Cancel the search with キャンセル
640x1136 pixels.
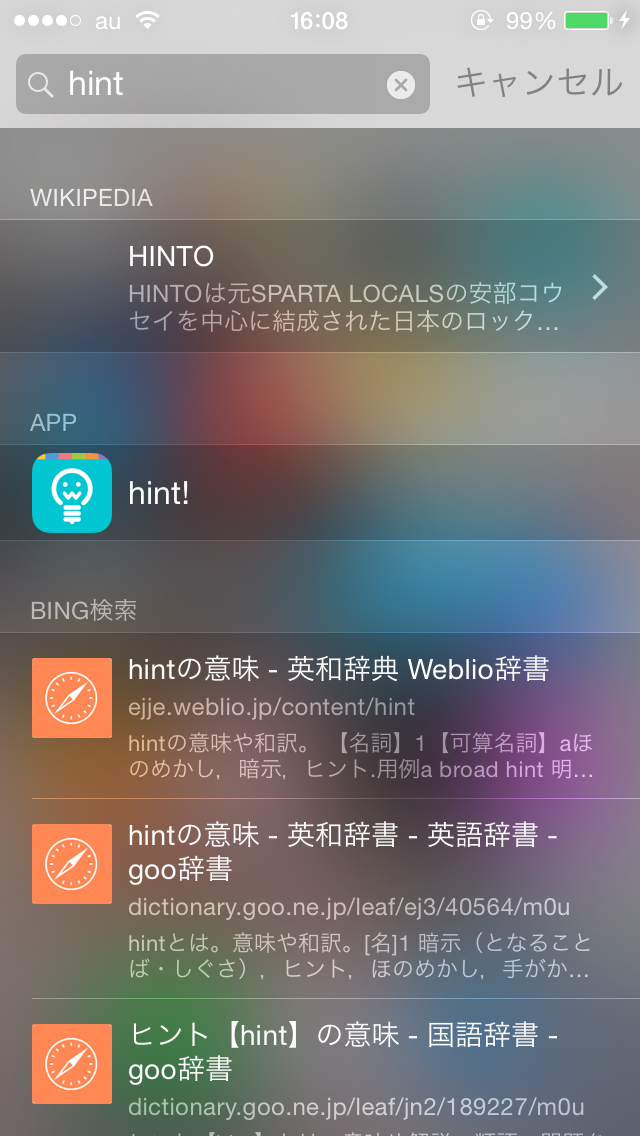(x=539, y=83)
